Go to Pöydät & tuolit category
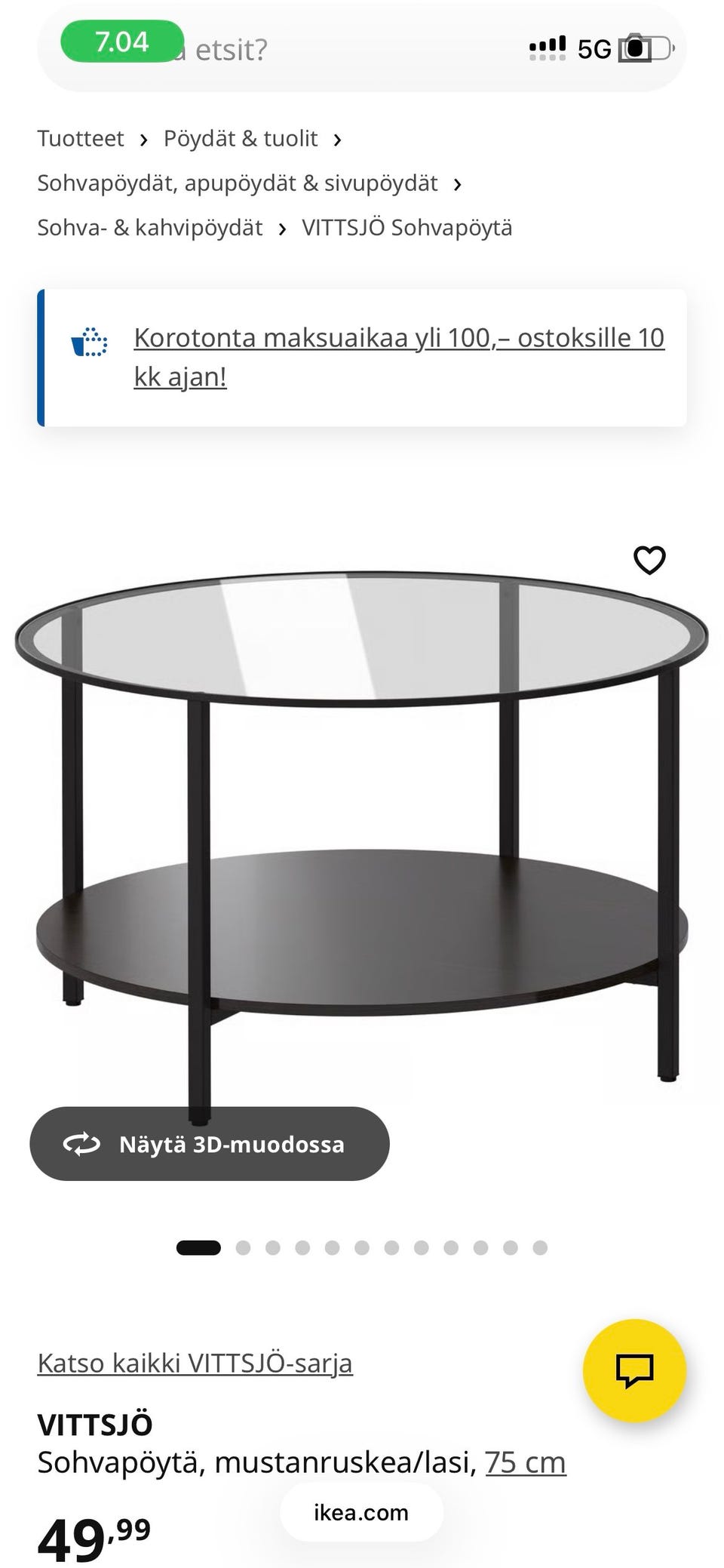724x1568 pixels. (241, 139)
